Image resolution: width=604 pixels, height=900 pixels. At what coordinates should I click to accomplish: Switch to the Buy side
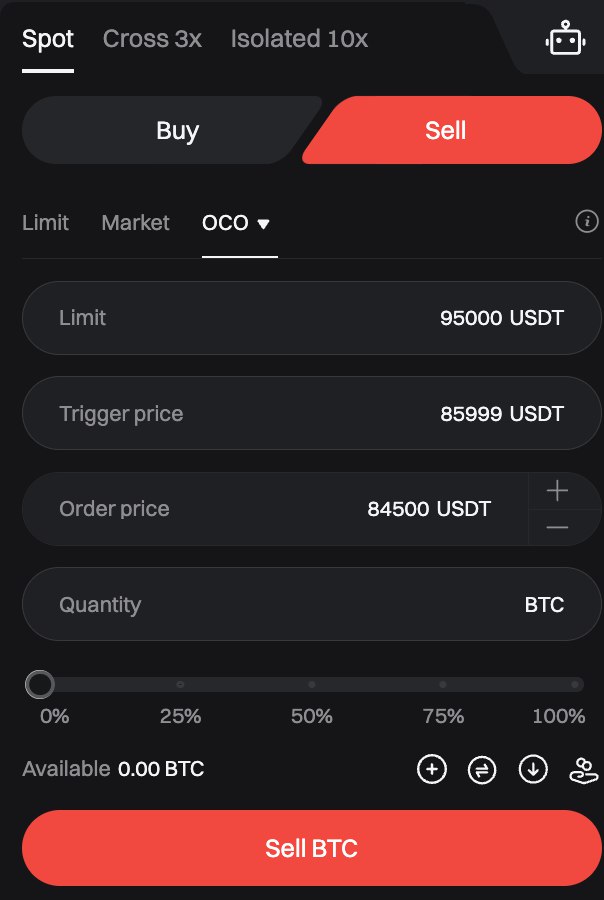(177, 130)
